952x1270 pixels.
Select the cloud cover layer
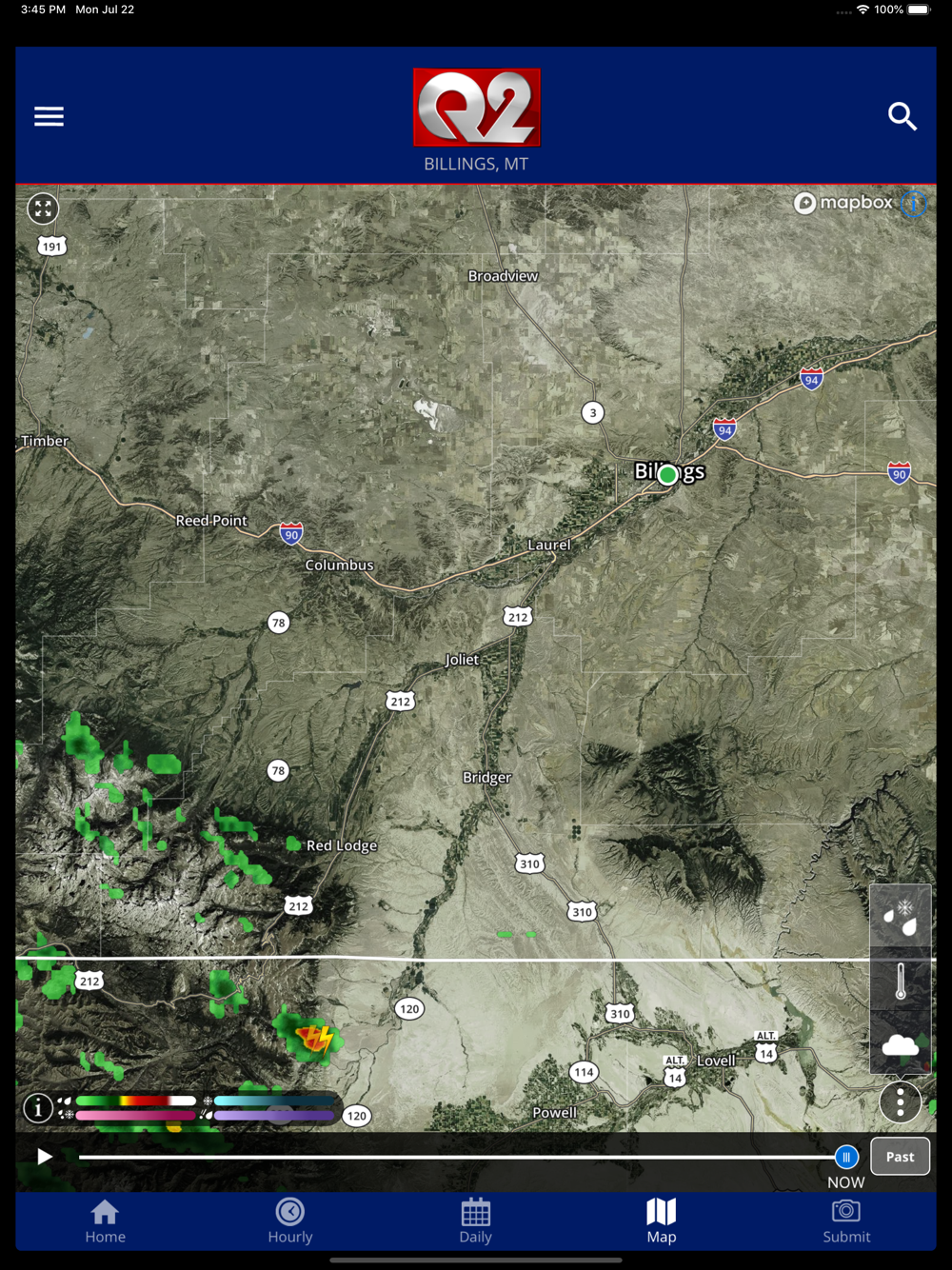click(x=900, y=1044)
